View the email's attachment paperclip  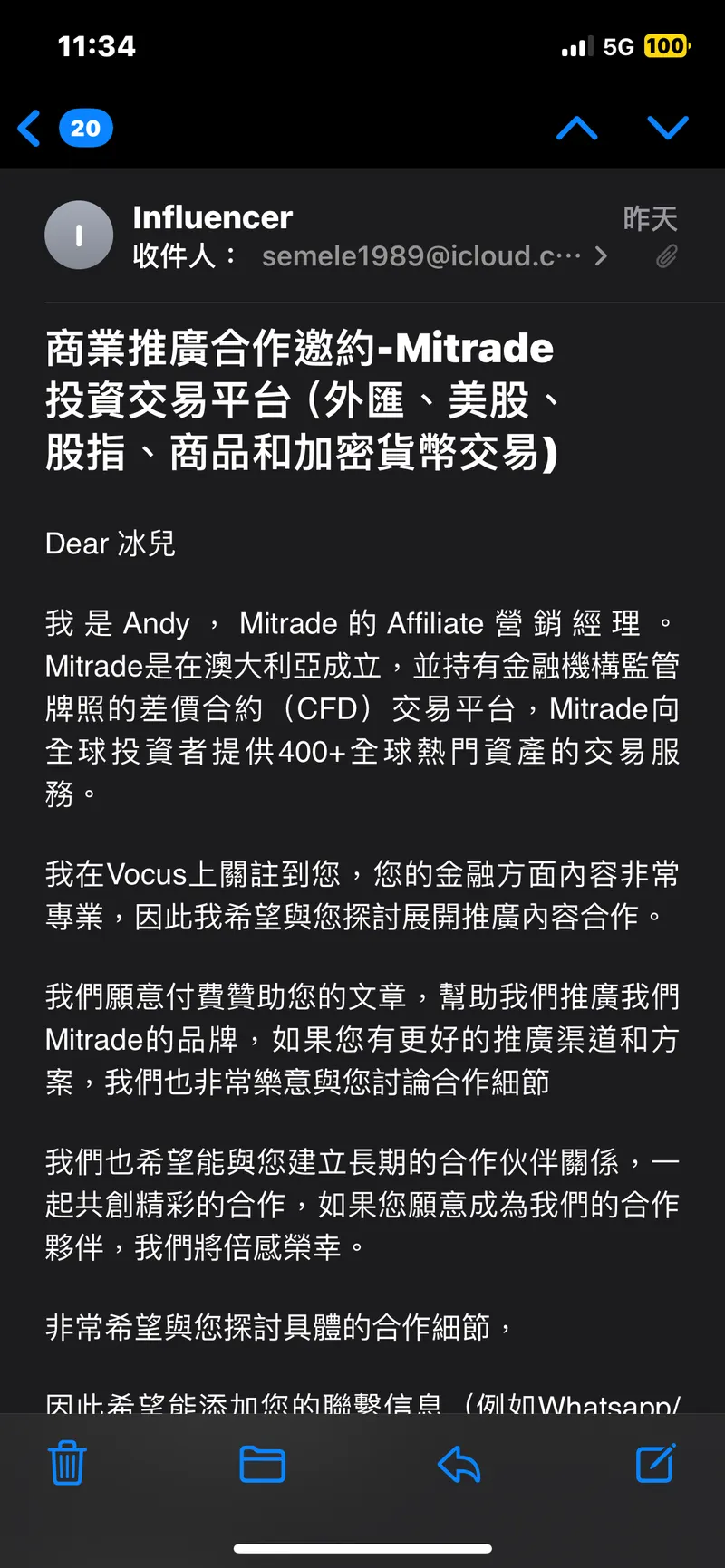coord(667,257)
